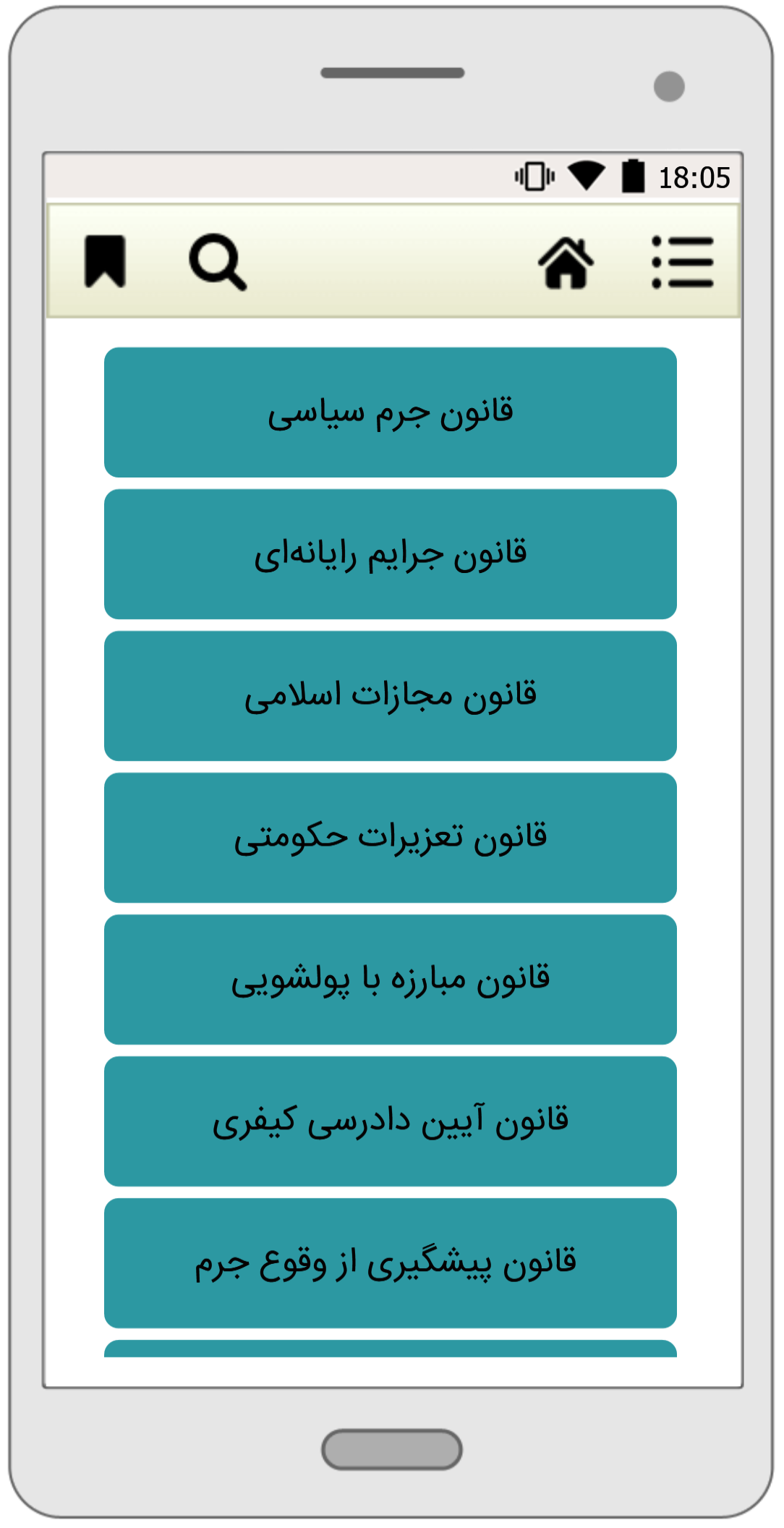This screenshot has width=784, height=1528.
Task: Tap the notch speaker area at top
Action: pyautogui.click(x=391, y=72)
